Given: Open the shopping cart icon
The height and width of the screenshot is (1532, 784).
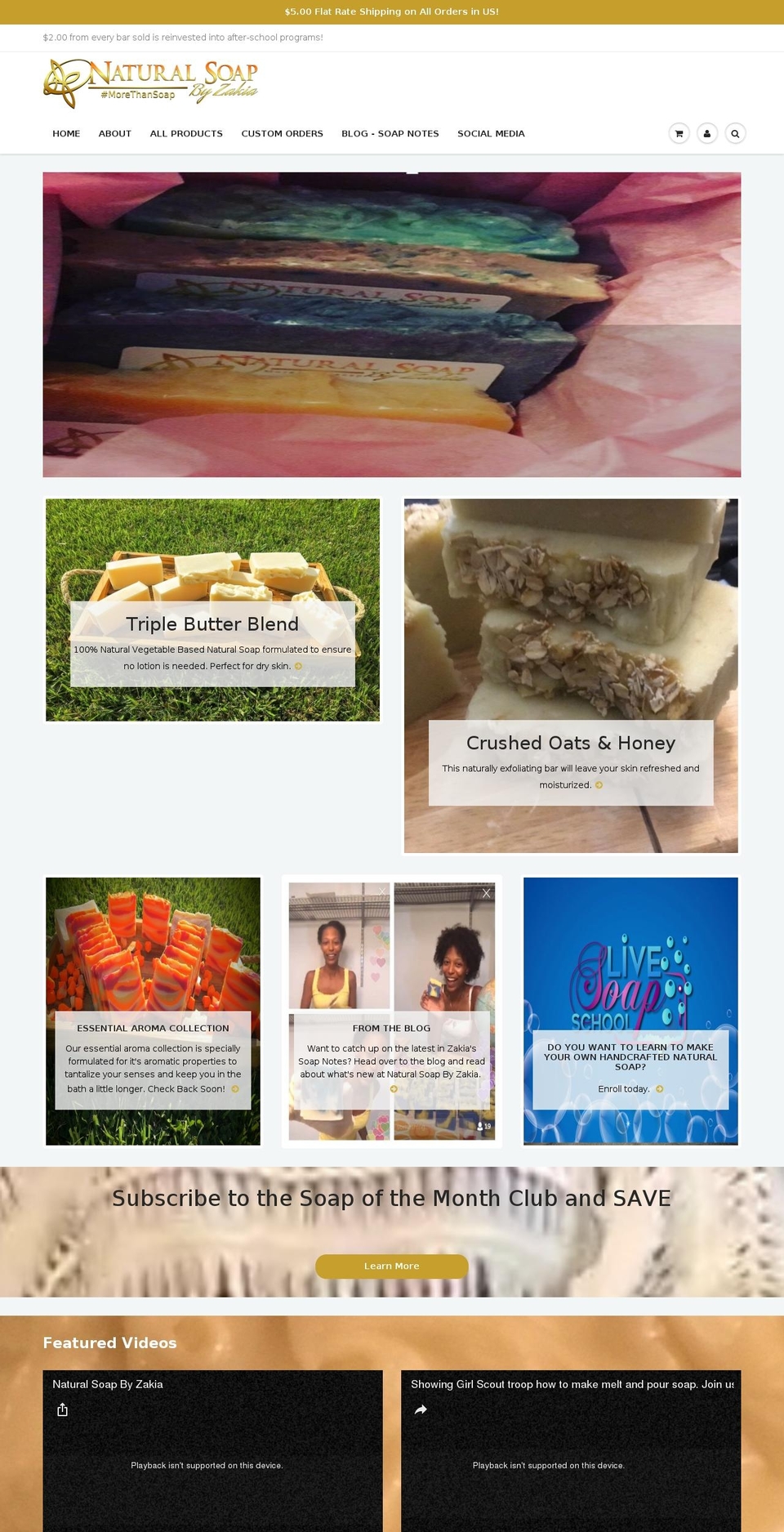Looking at the screenshot, I should click(679, 133).
